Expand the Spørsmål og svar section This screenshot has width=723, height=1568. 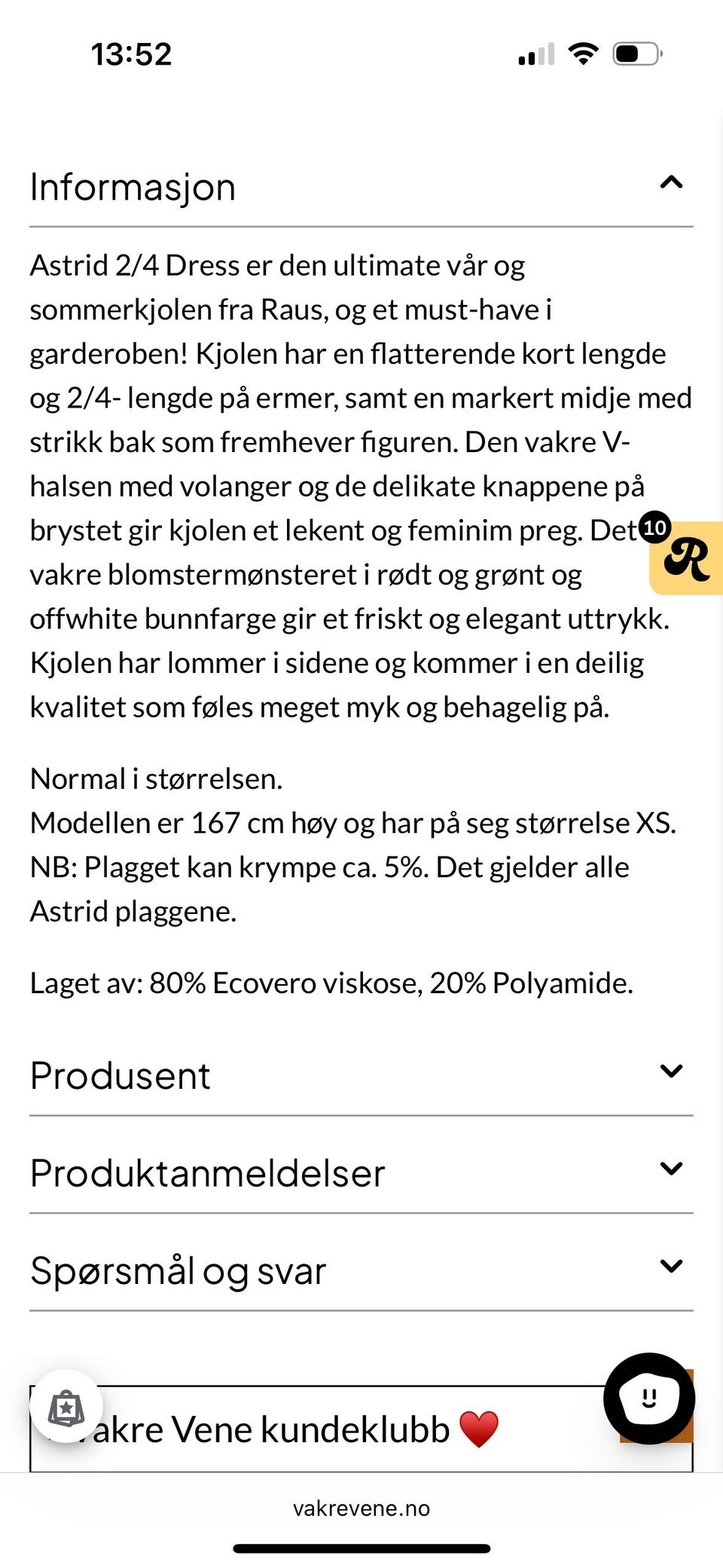(671, 1266)
